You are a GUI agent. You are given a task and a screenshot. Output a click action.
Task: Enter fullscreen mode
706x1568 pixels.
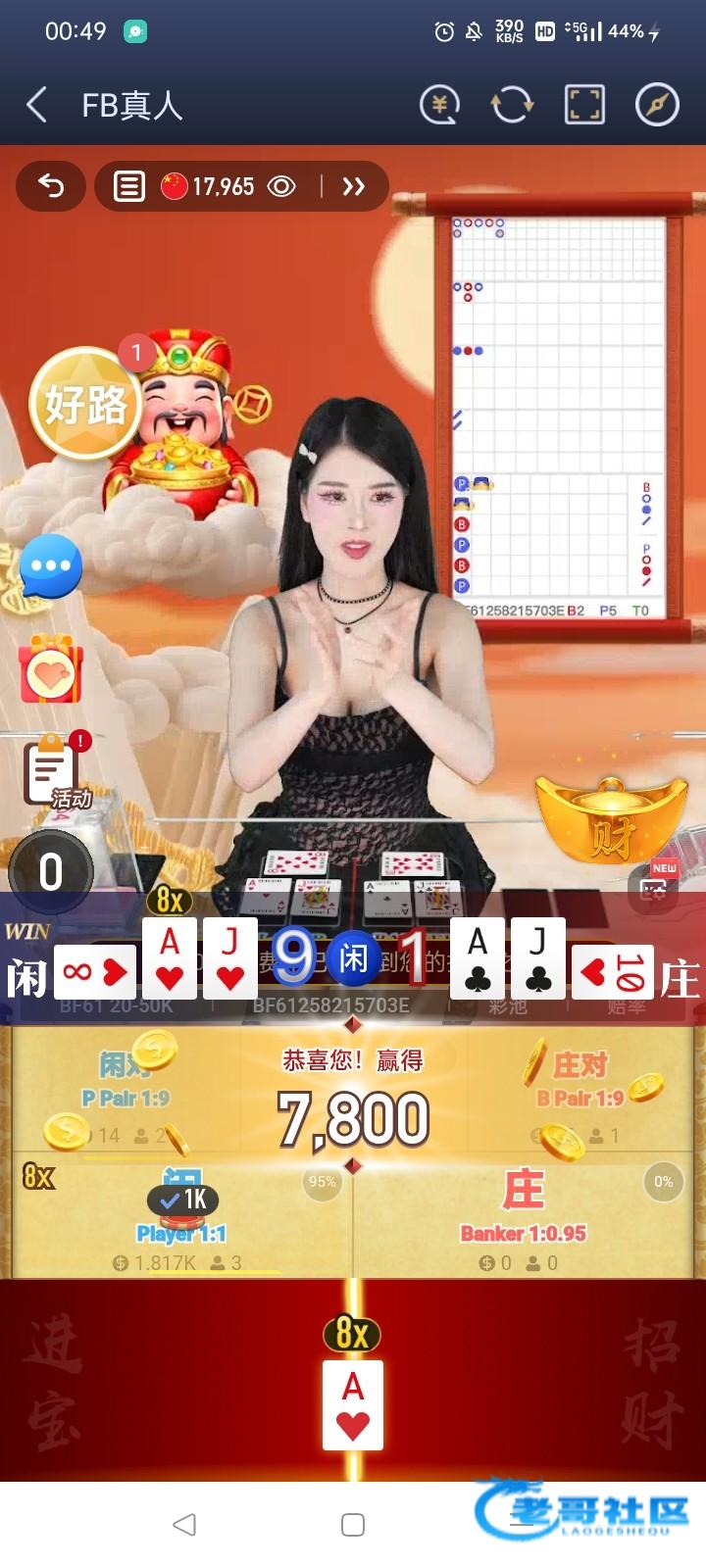tap(584, 105)
